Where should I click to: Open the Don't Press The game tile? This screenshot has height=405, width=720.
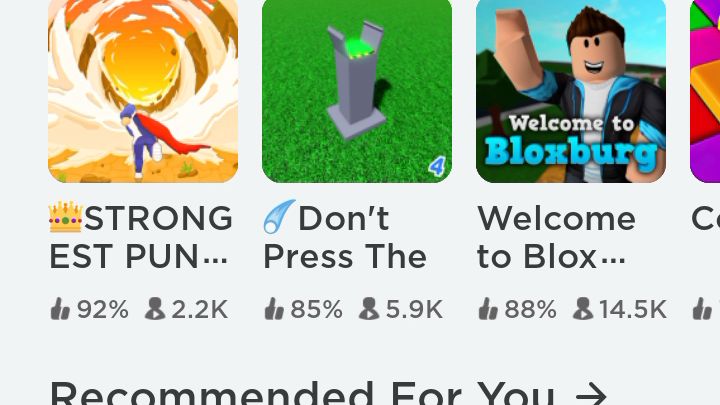tap(357, 92)
